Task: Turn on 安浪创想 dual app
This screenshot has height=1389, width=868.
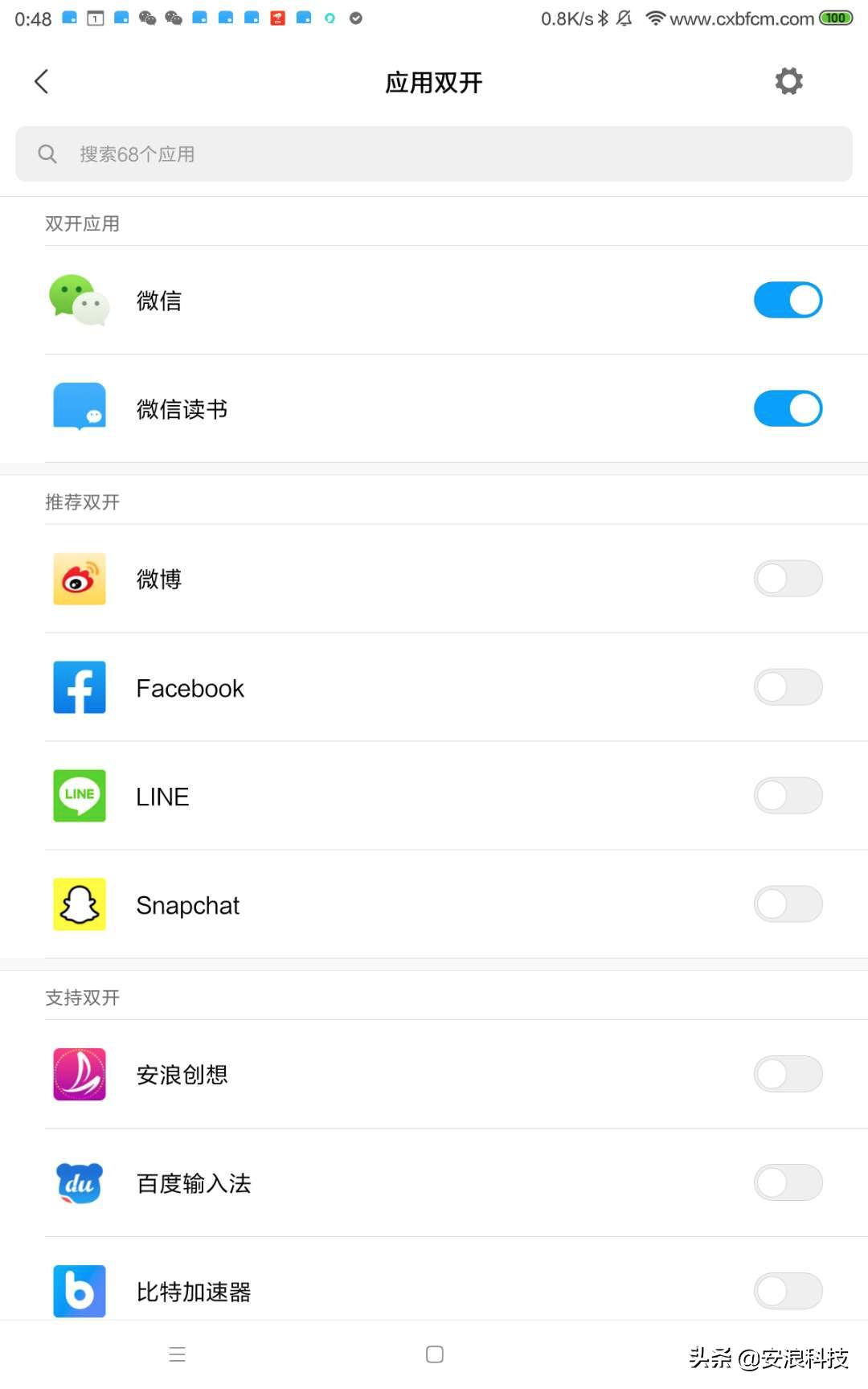Action: pyautogui.click(x=788, y=1074)
